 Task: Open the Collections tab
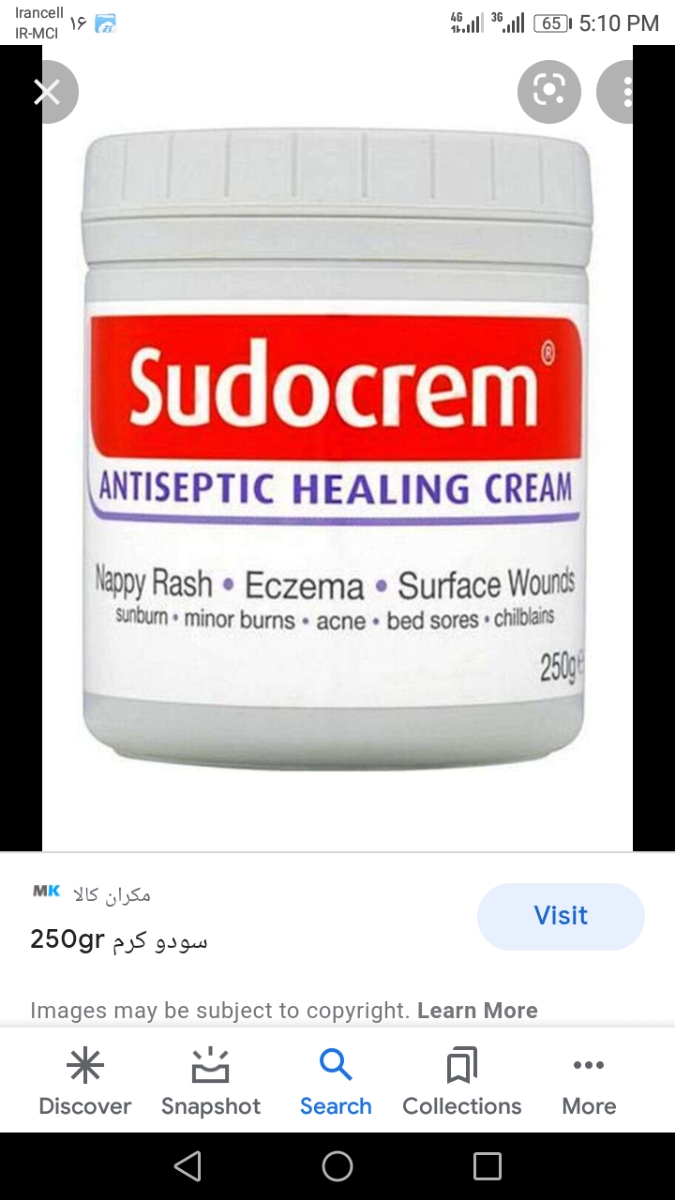462,1082
